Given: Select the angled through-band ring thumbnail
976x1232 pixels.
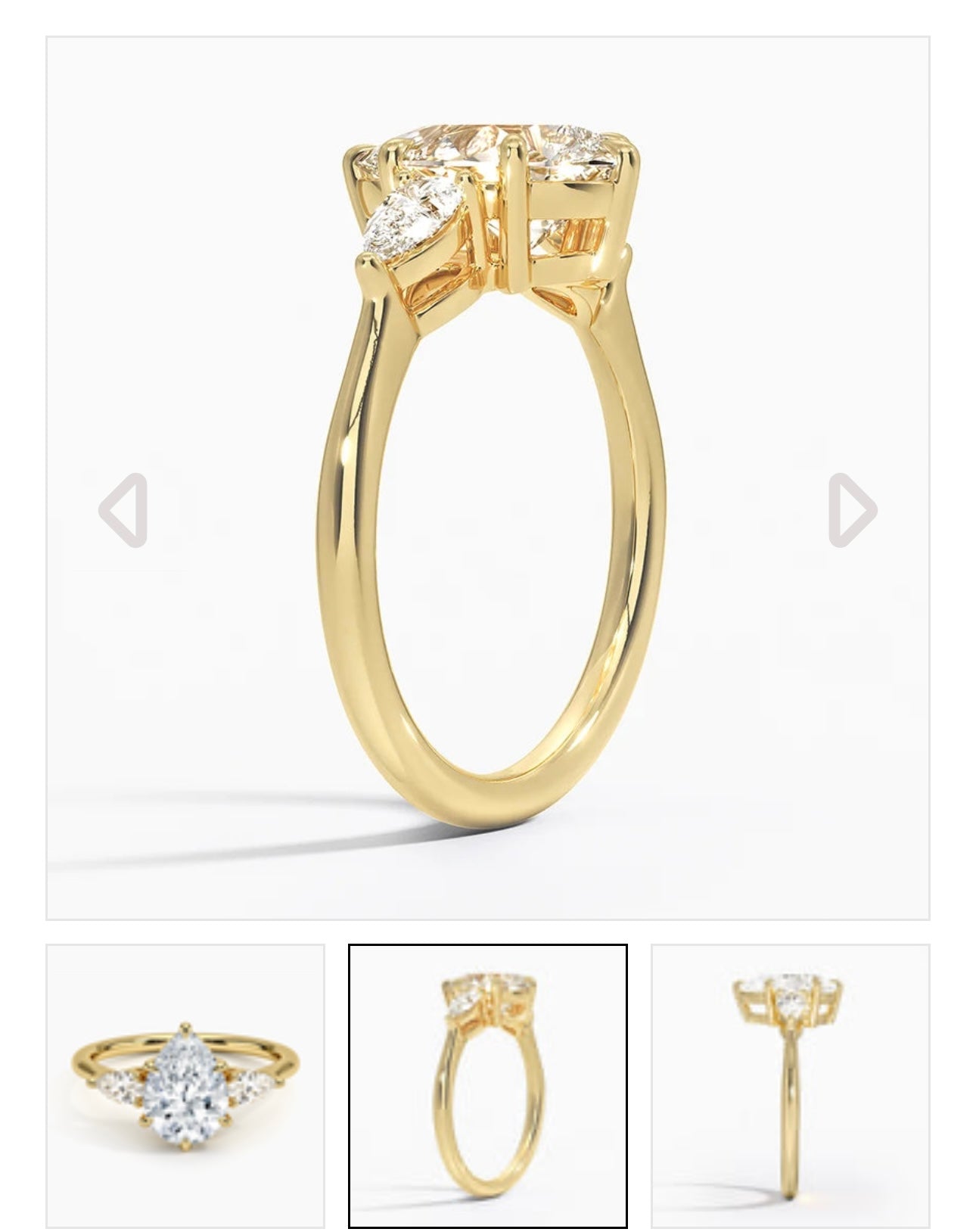Looking at the screenshot, I should (488, 1085).
